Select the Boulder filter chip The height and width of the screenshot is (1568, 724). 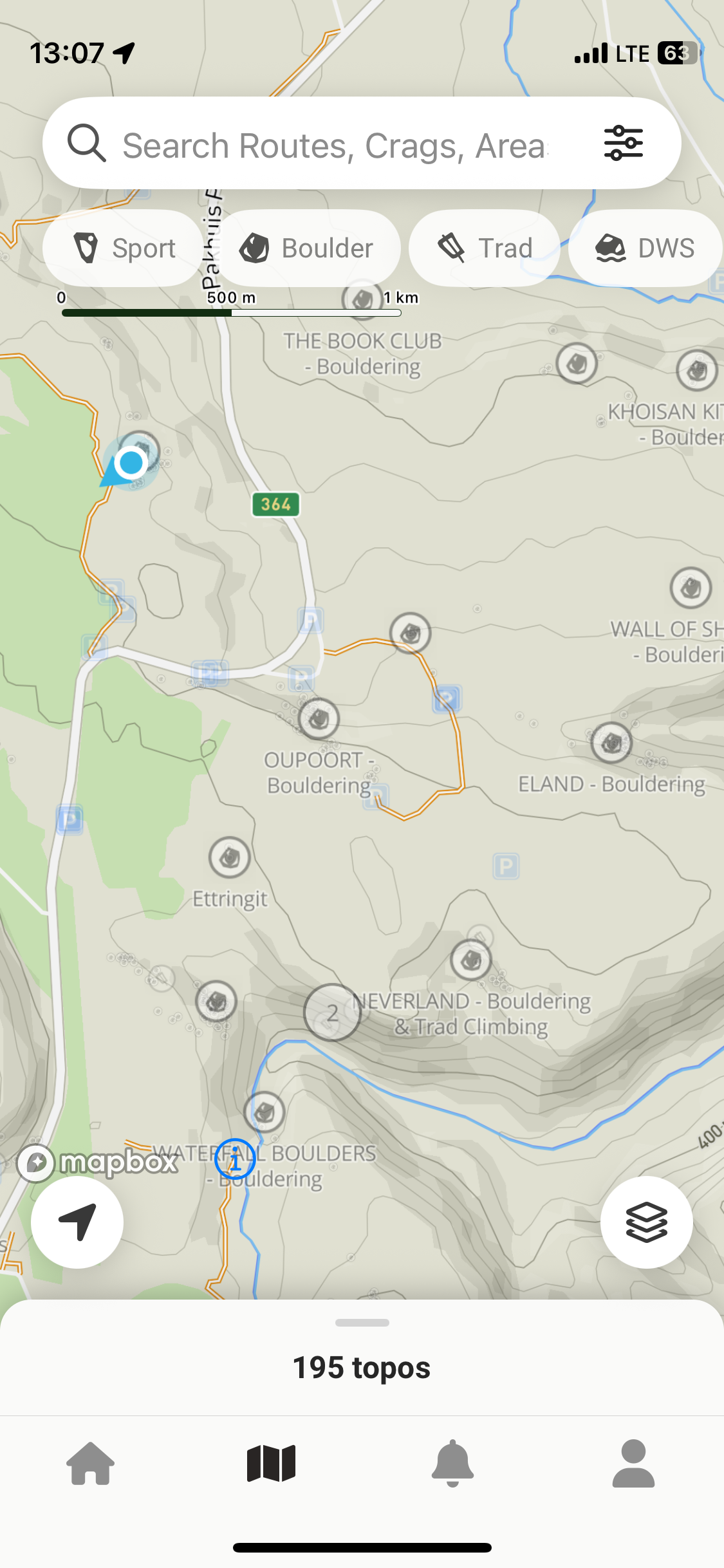(308, 248)
